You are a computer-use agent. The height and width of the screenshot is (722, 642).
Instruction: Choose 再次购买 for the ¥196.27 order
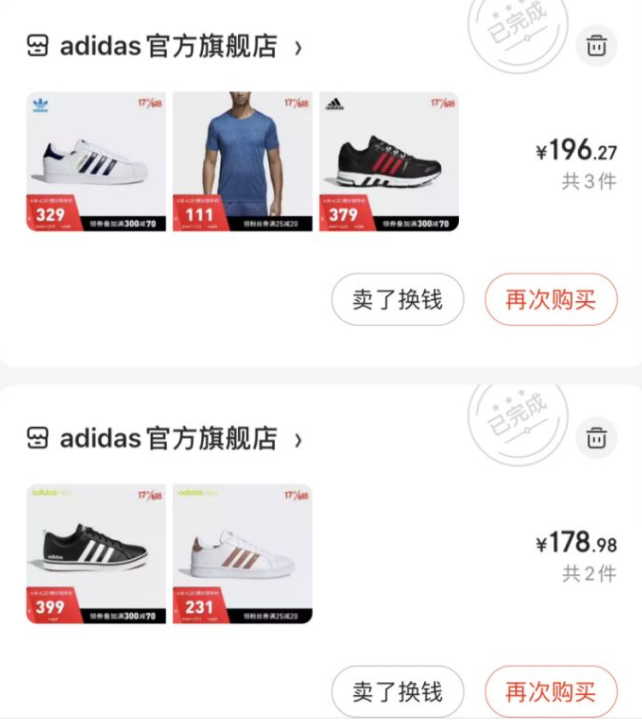click(550, 300)
